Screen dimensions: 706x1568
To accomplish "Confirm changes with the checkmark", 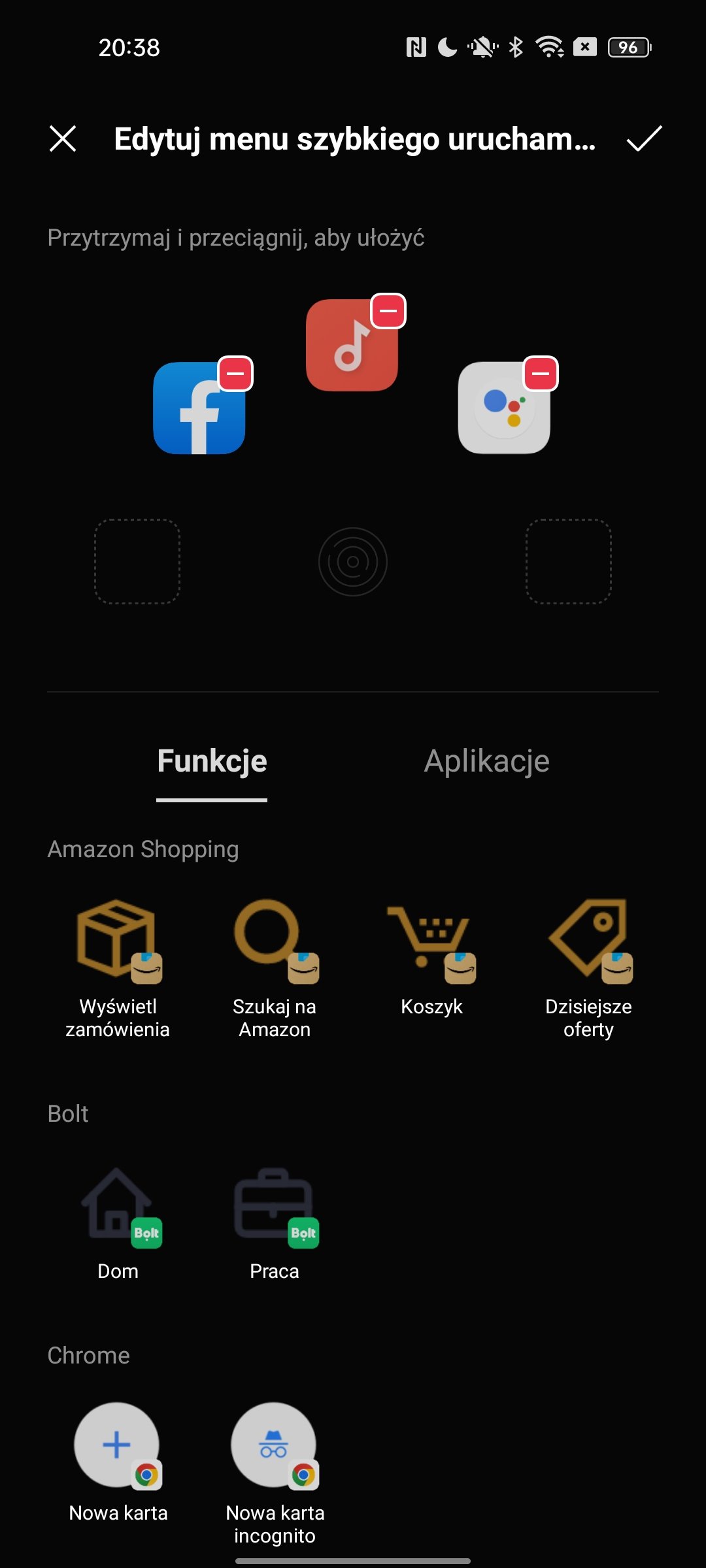I will click(x=644, y=139).
